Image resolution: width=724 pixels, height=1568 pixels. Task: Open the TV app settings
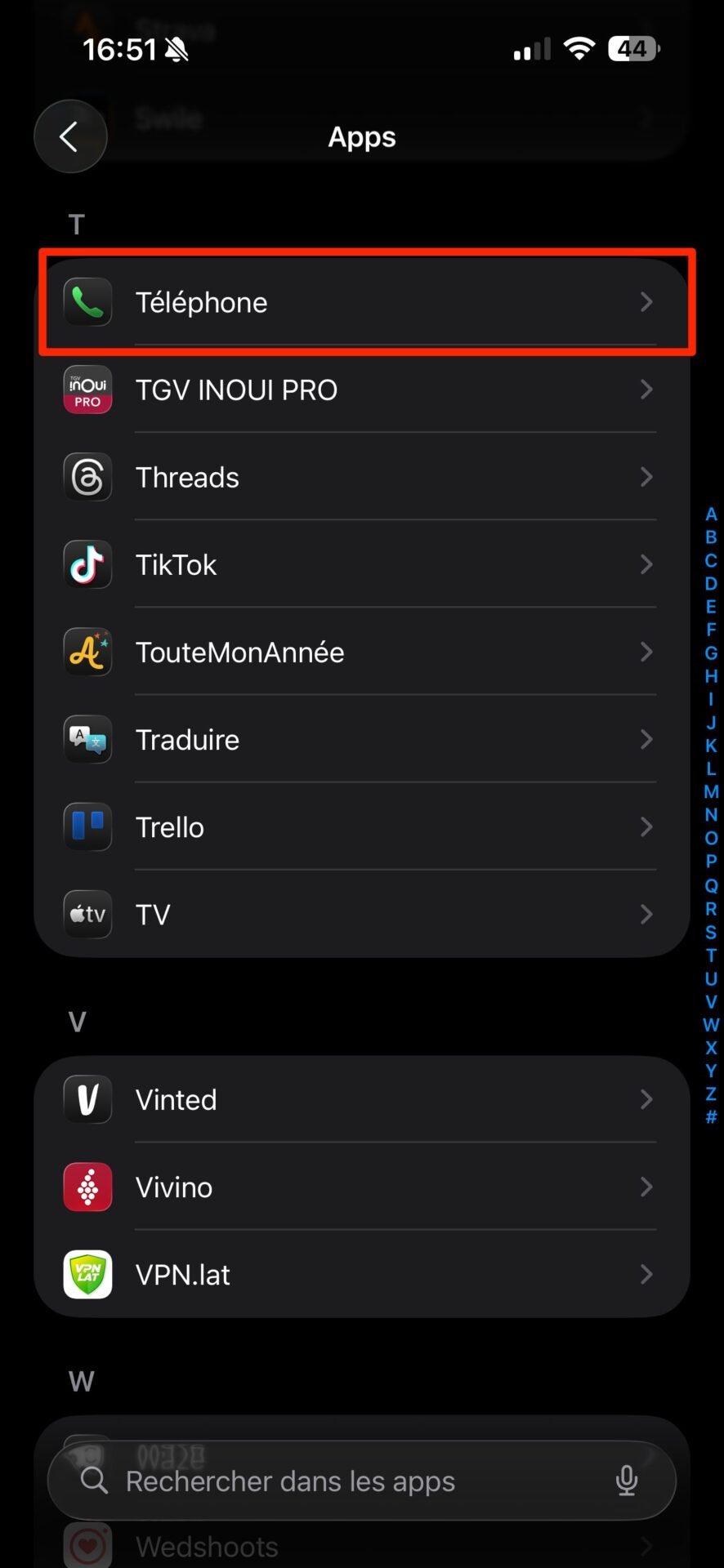coord(362,914)
